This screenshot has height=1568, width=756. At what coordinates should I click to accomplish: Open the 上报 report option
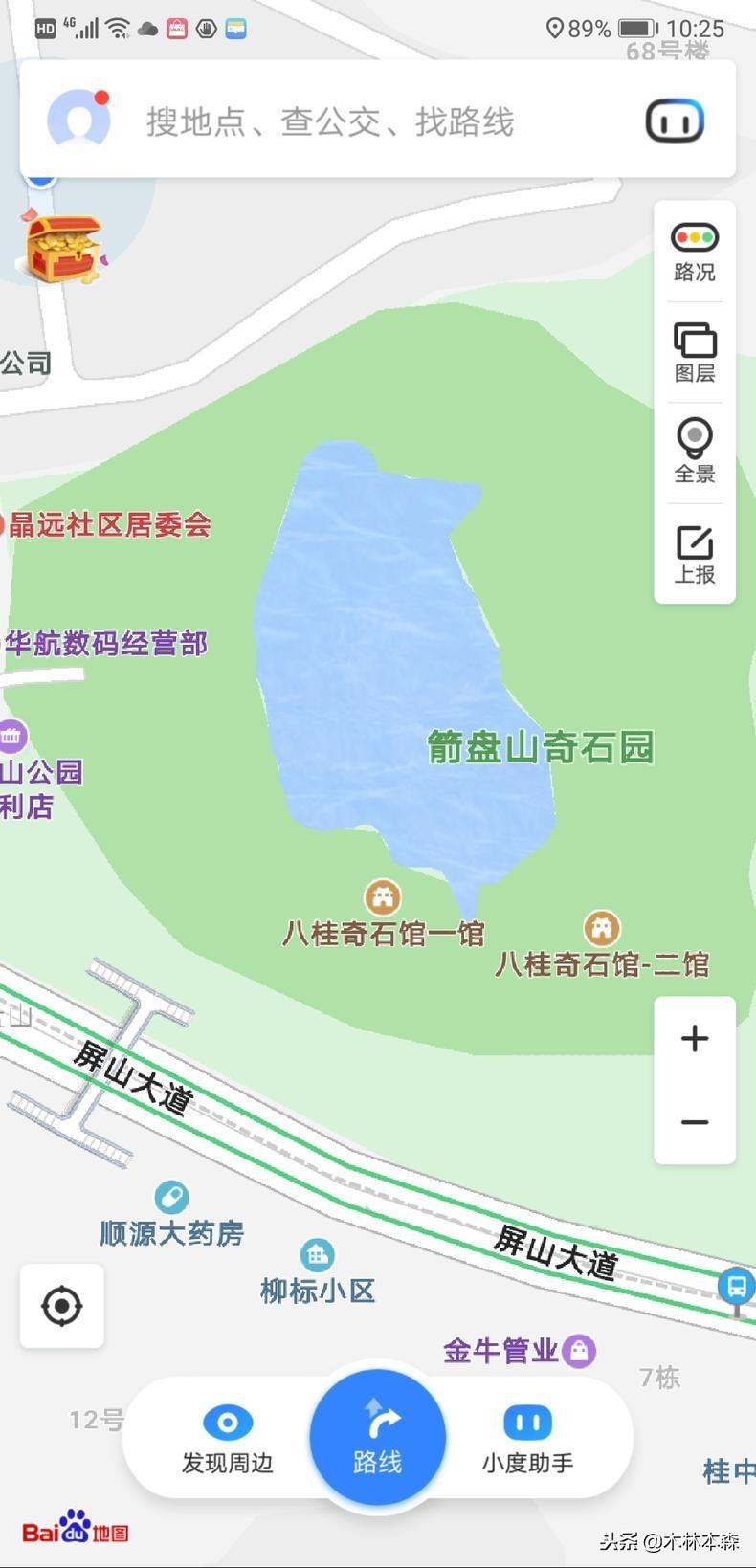(x=695, y=555)
